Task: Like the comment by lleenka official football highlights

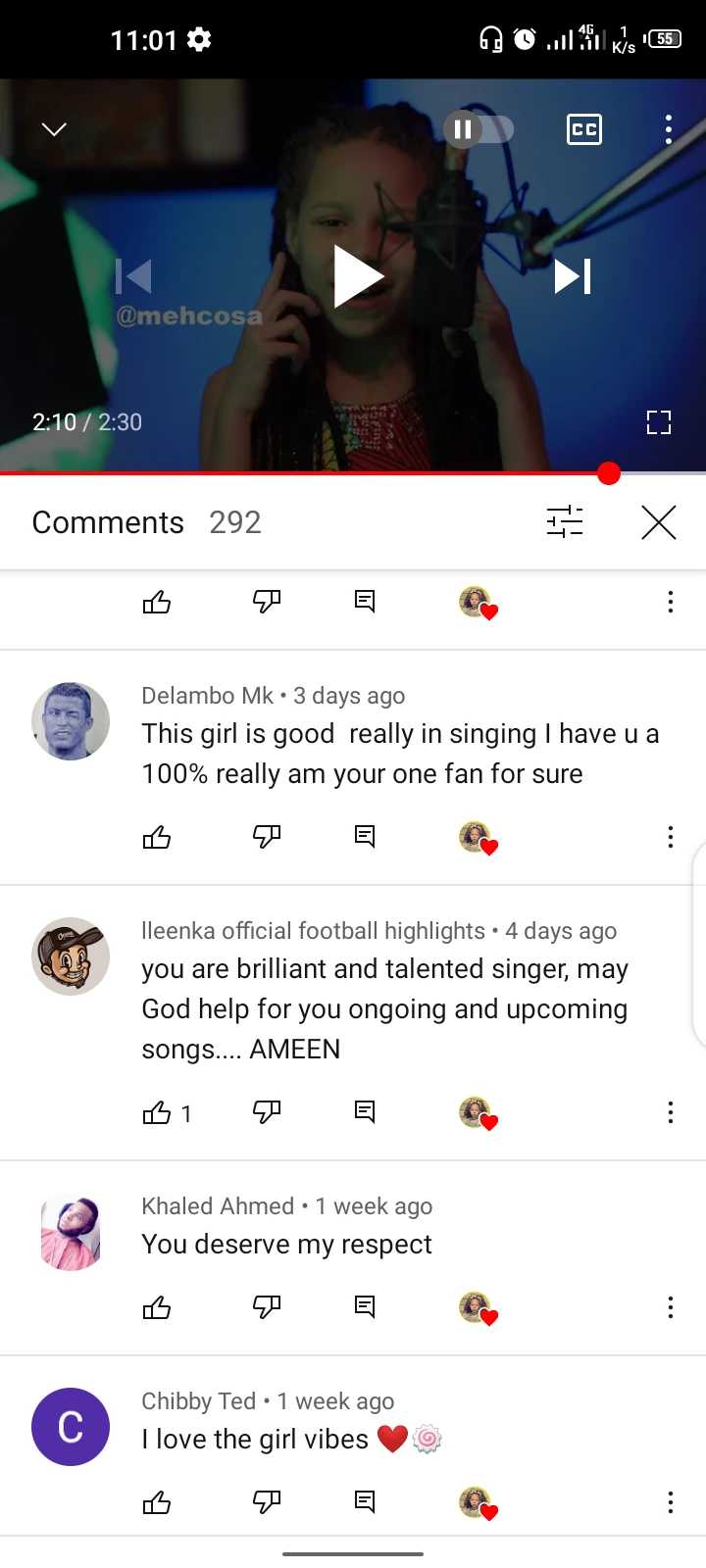Action: [x=157, y=1112]
